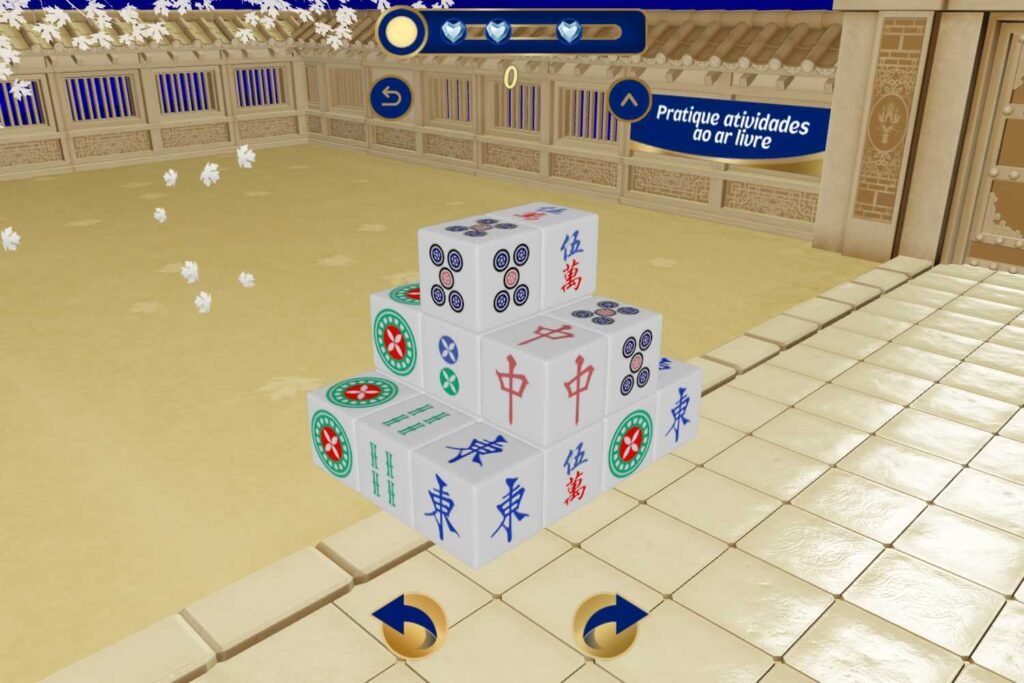Tap the undo arrow button
1024x683 pixels.
[390, 98]
